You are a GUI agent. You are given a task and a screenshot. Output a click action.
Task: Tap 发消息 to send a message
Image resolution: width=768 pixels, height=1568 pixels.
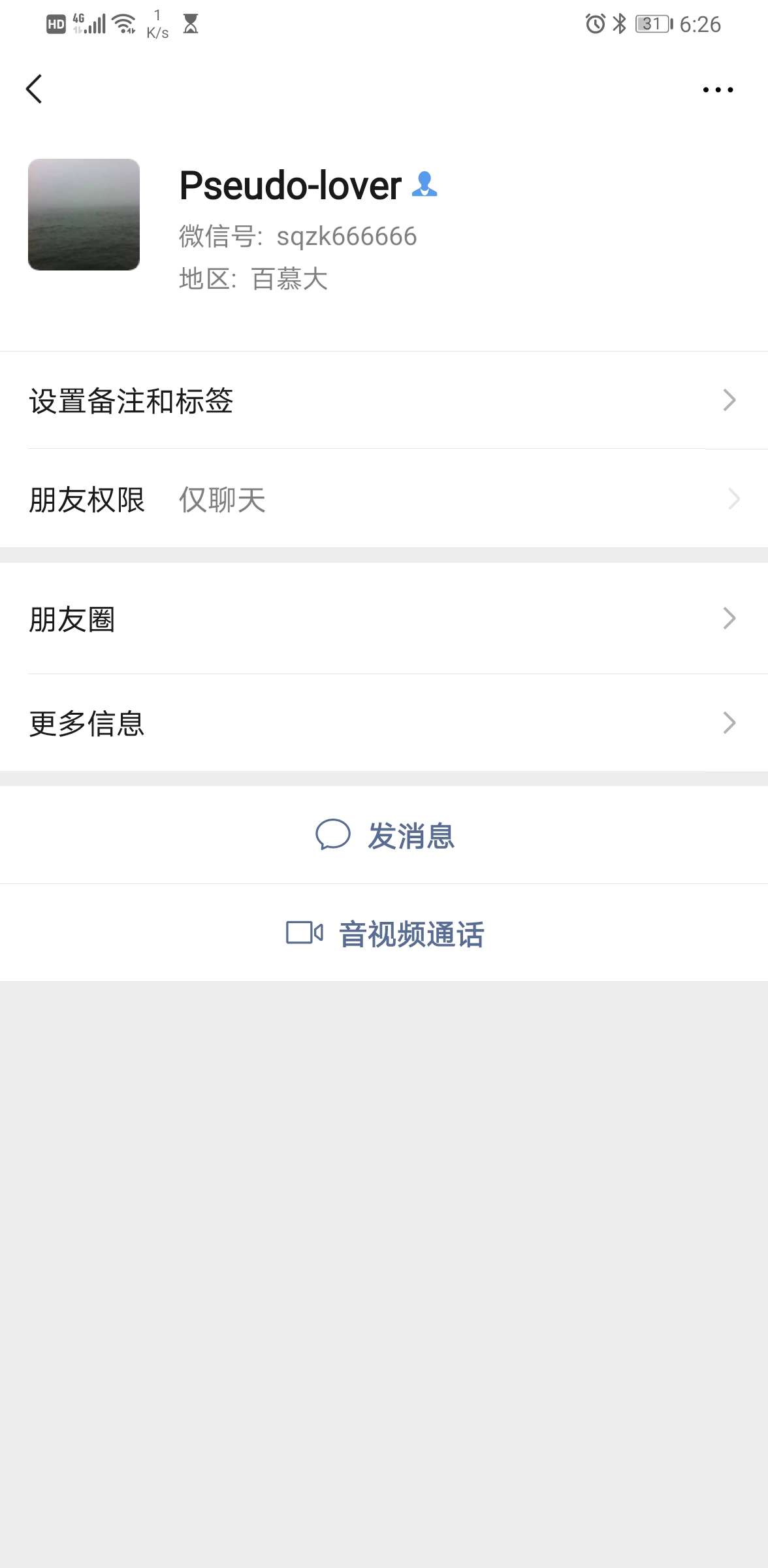pyautogui.click(x=384, y=835)
